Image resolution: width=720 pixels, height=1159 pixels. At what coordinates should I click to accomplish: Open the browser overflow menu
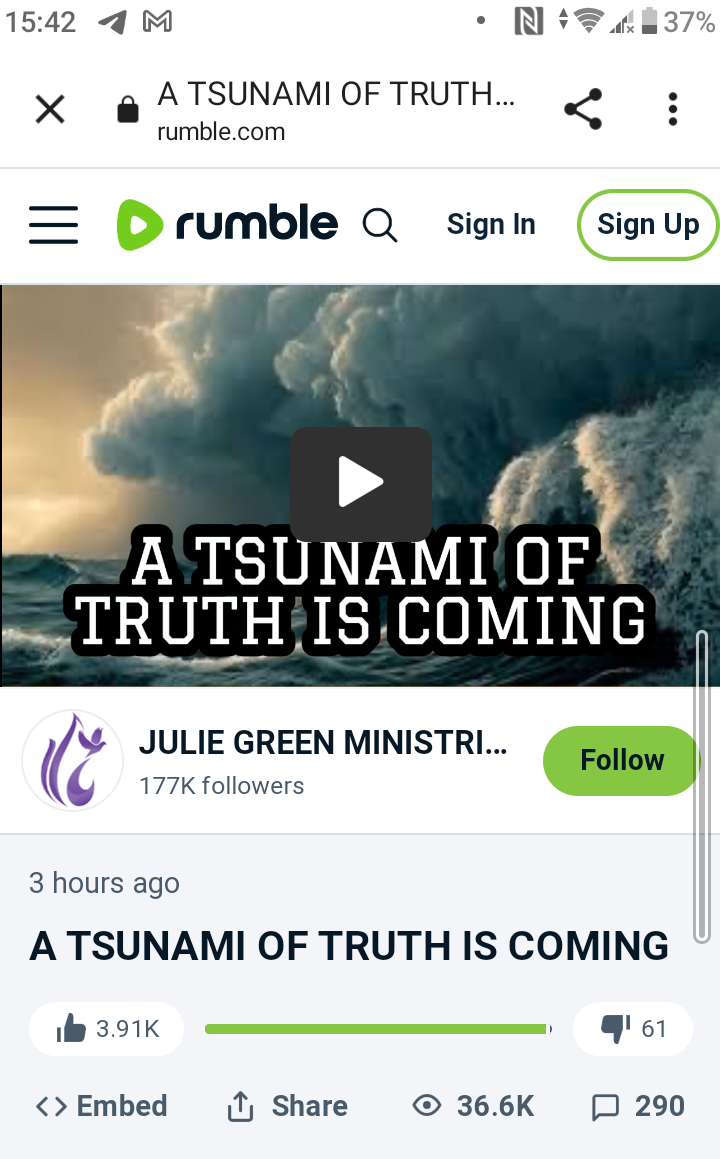tap(673, 109)
